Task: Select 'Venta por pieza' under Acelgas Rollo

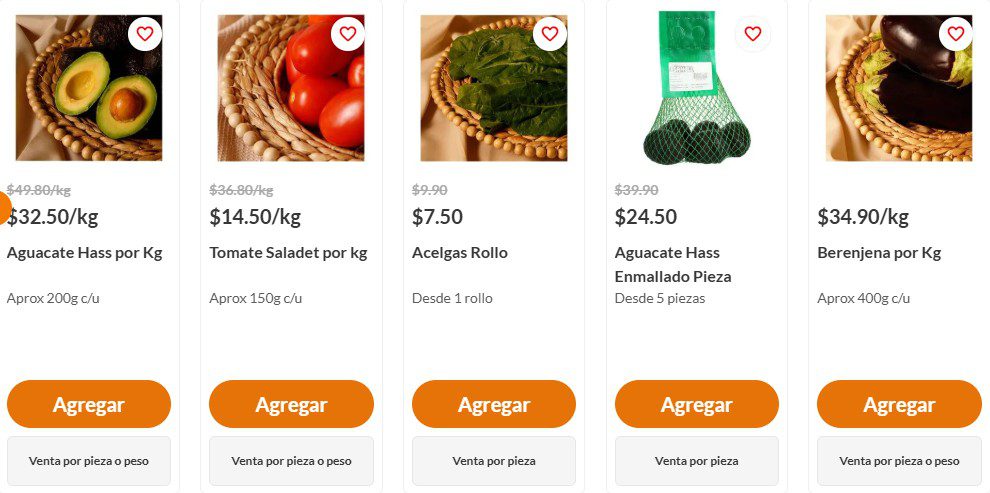Action: 494,461
